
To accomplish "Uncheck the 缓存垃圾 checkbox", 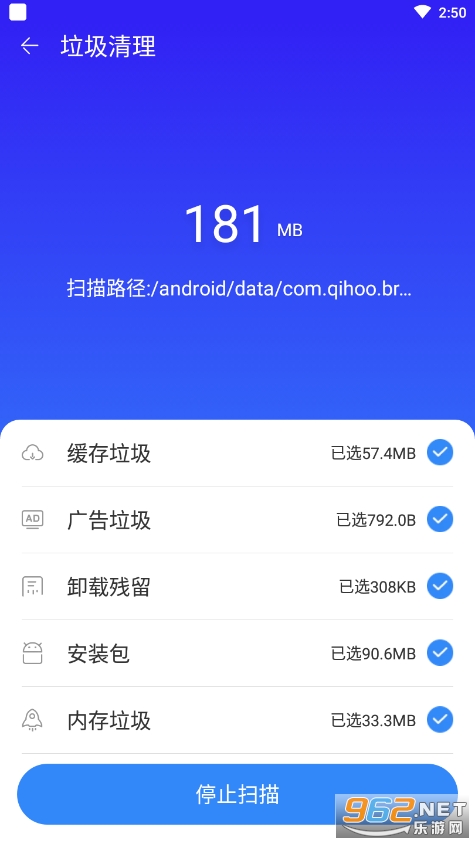I will (440, 452).
